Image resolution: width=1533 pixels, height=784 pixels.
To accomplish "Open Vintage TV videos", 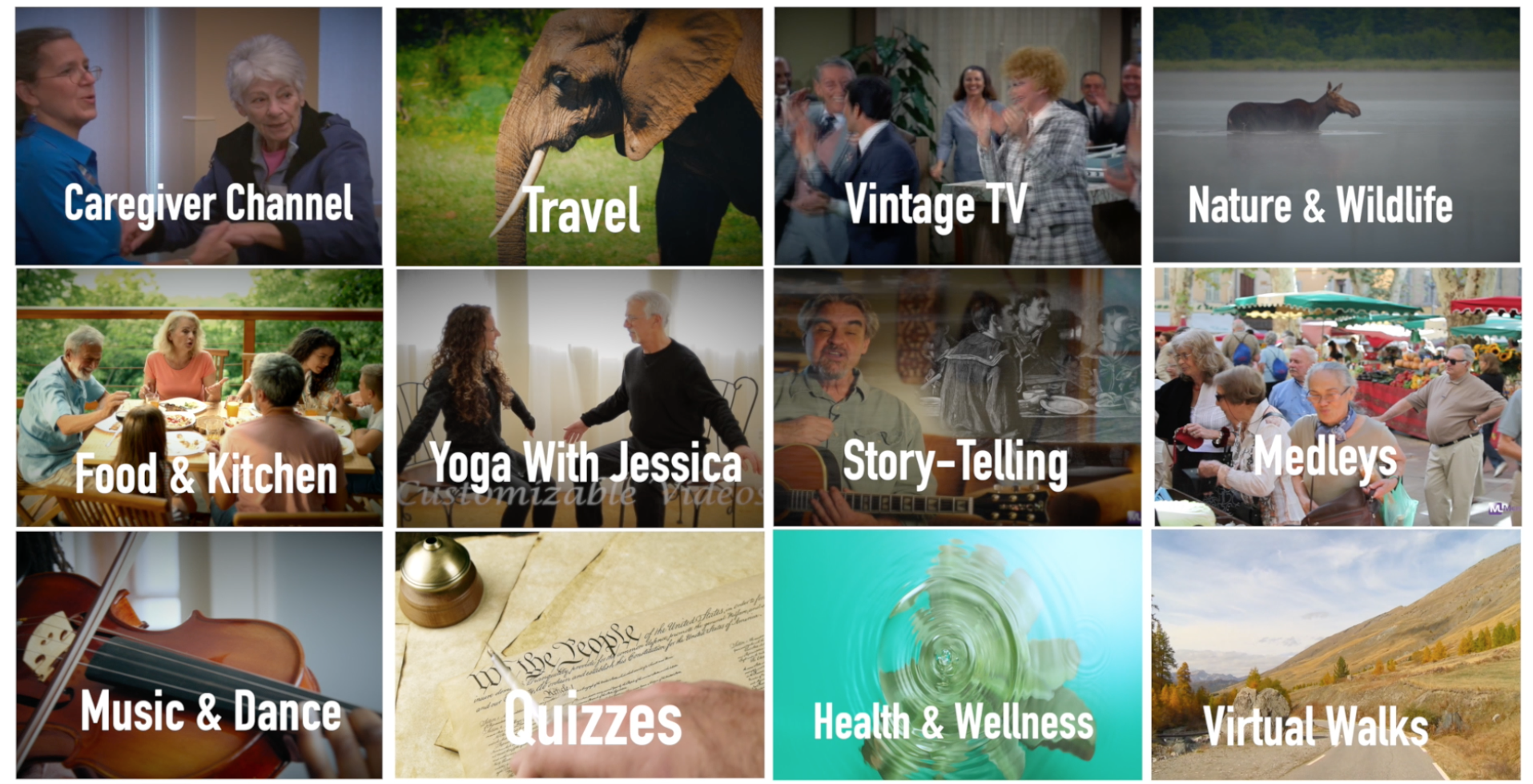I will click(957, 136).
